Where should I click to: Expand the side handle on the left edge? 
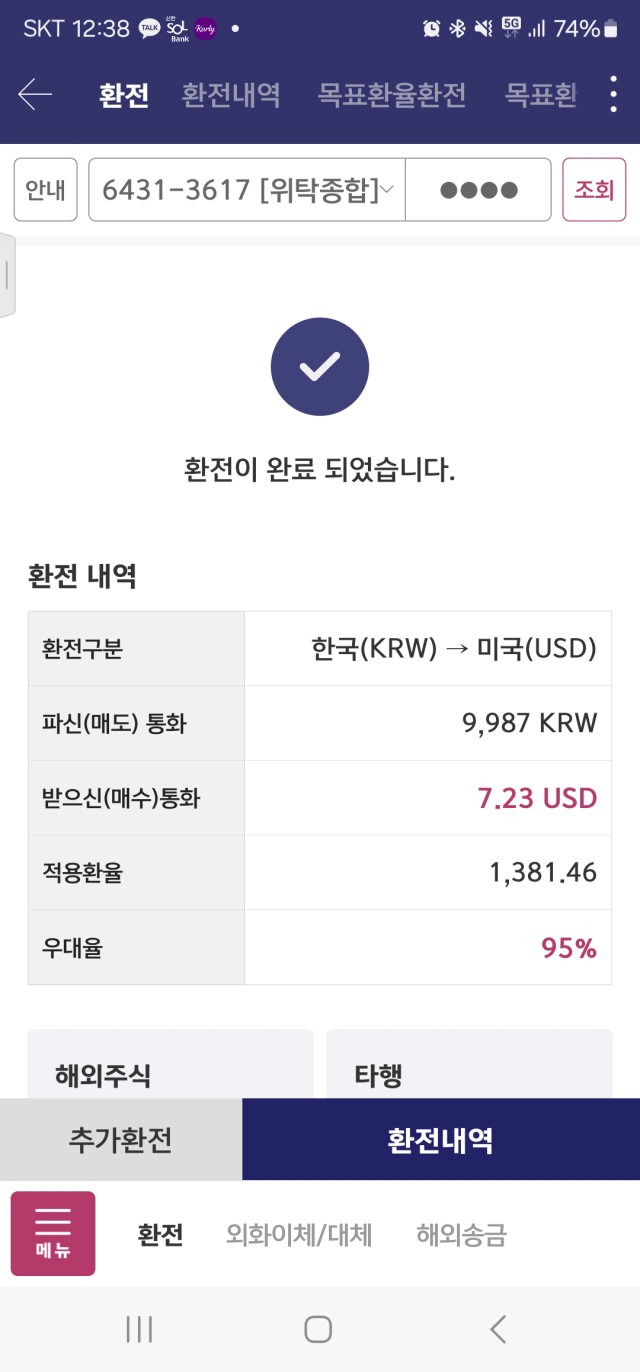(7, 275)
